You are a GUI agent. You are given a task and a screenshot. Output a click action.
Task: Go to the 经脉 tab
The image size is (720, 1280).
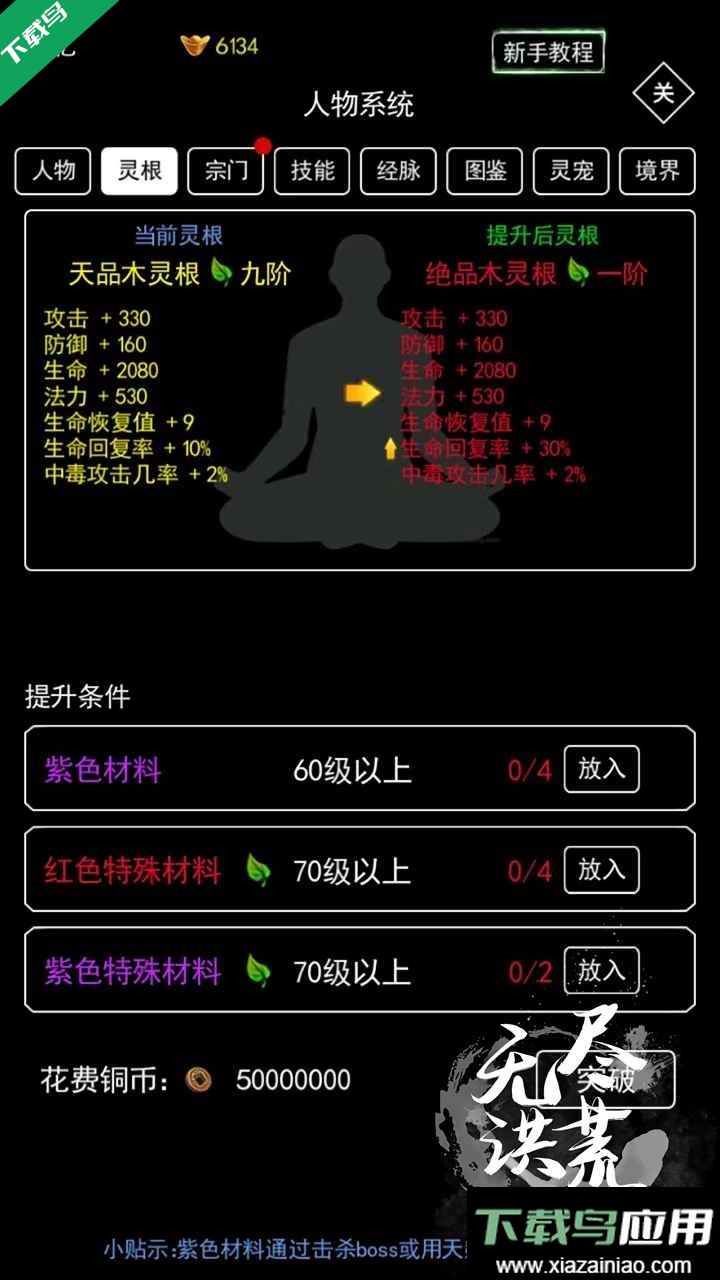(398, 171)
